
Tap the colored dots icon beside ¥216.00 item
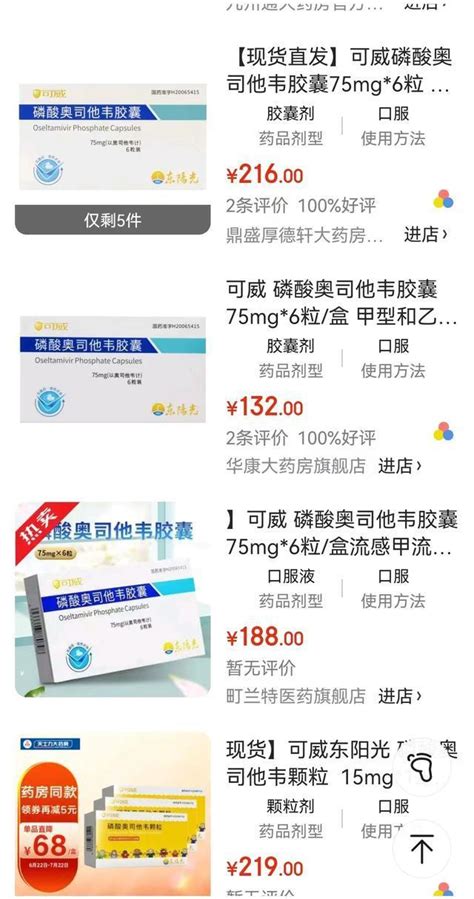[x=443, y=199]
